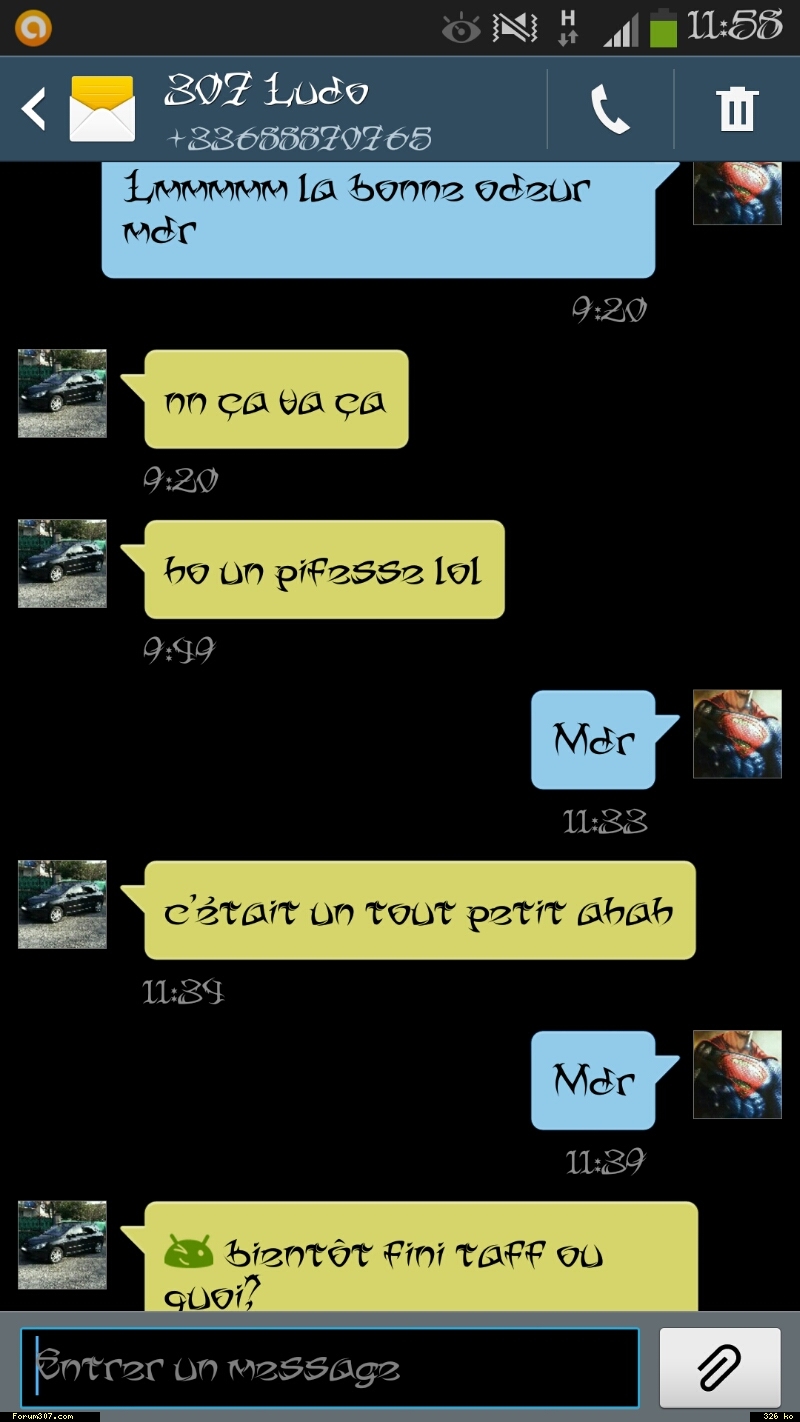Go back from the 307 Ludo conversation

[x=34, y=108]
